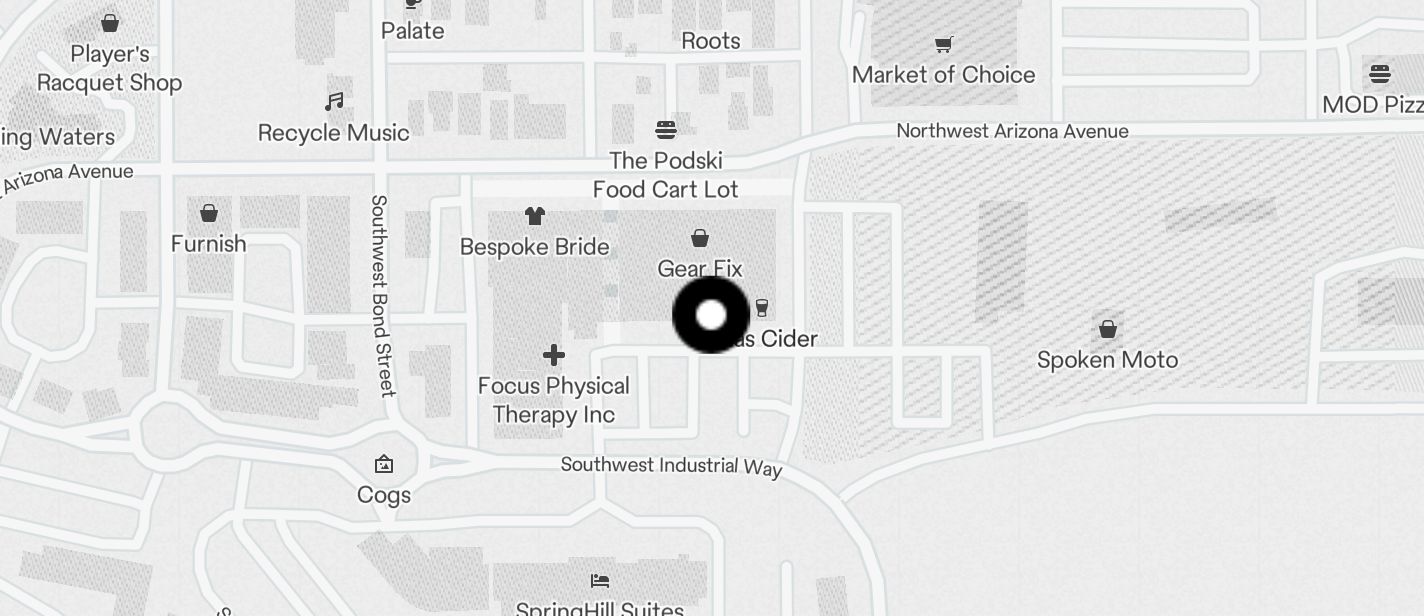Select the Bespoke Bride clothing marker
This screenshot has height=616, width=1424.
535,216
